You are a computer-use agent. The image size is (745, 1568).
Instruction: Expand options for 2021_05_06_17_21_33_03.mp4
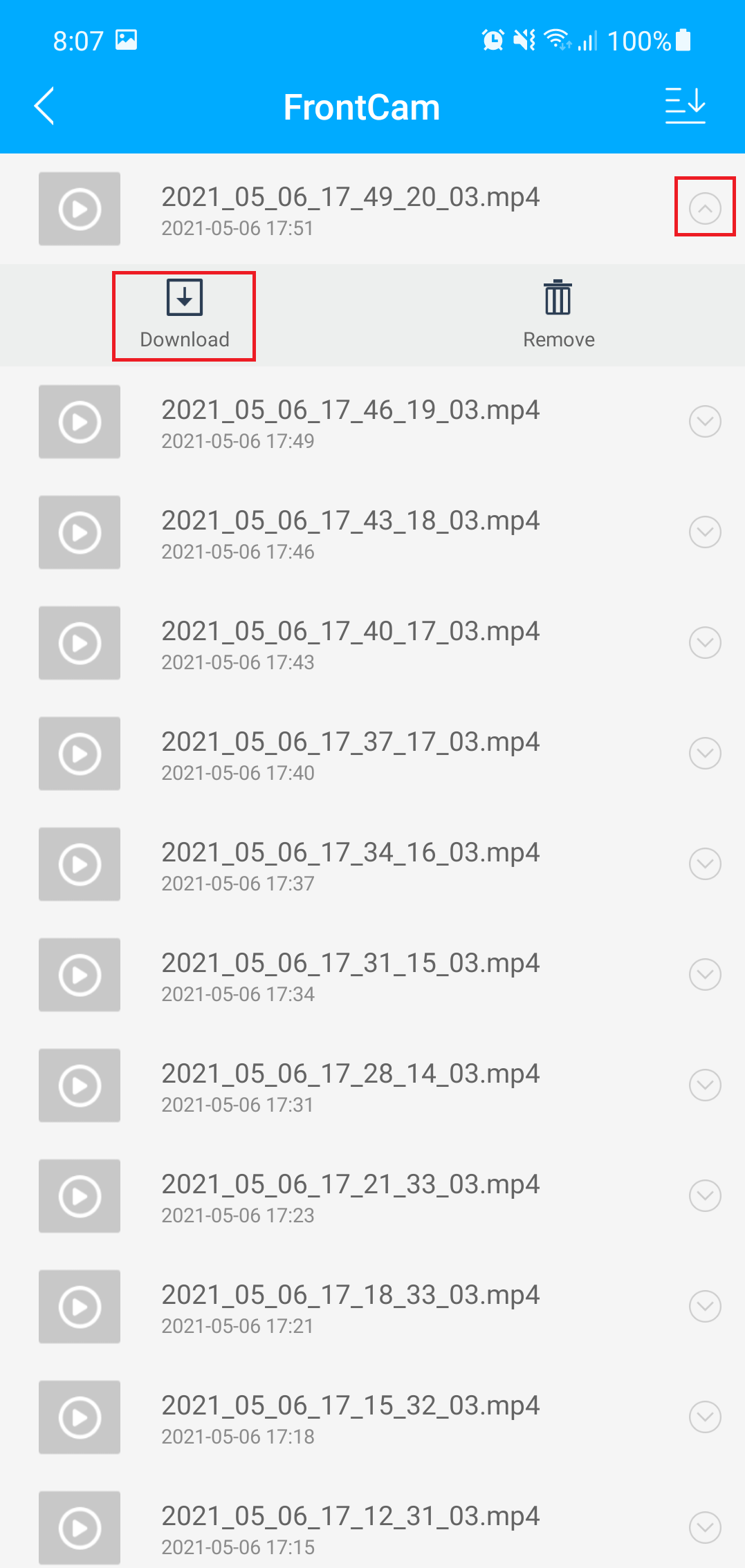pyautogui.click(x=705, y=1196)
